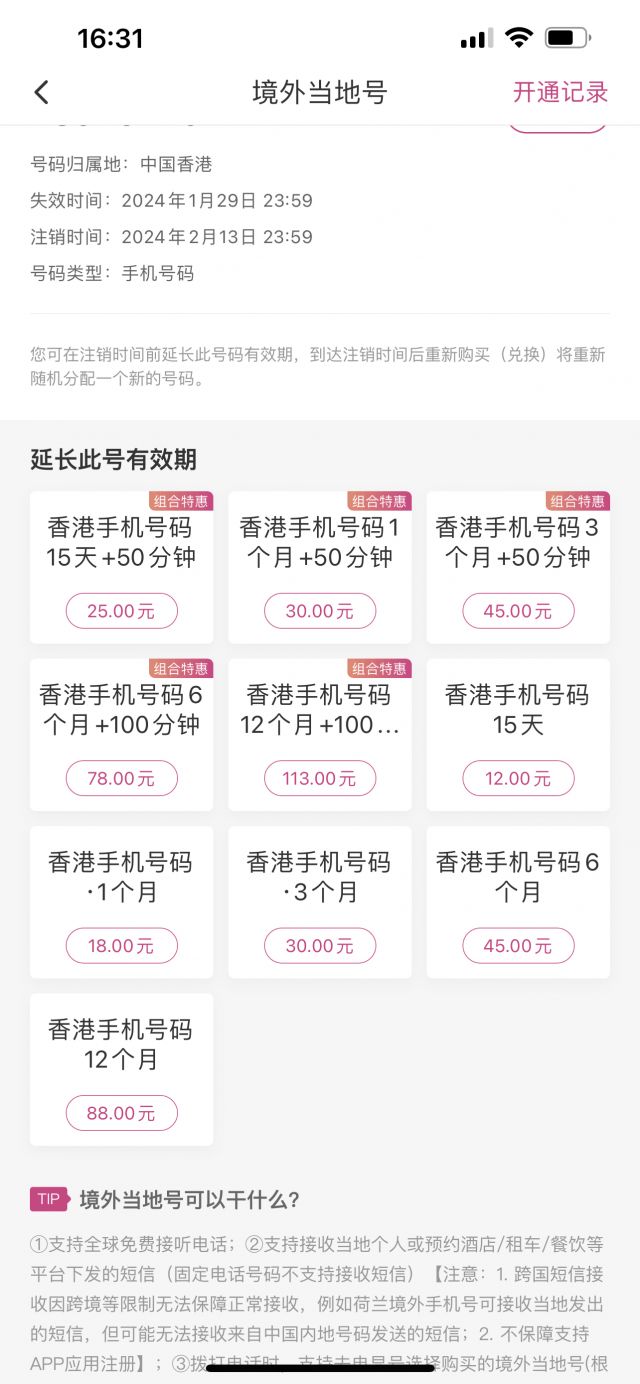640x1384 pixels.
Task: Pick the 3个月+50分钟 combo for 45.00元
Action: coord(518,567)
